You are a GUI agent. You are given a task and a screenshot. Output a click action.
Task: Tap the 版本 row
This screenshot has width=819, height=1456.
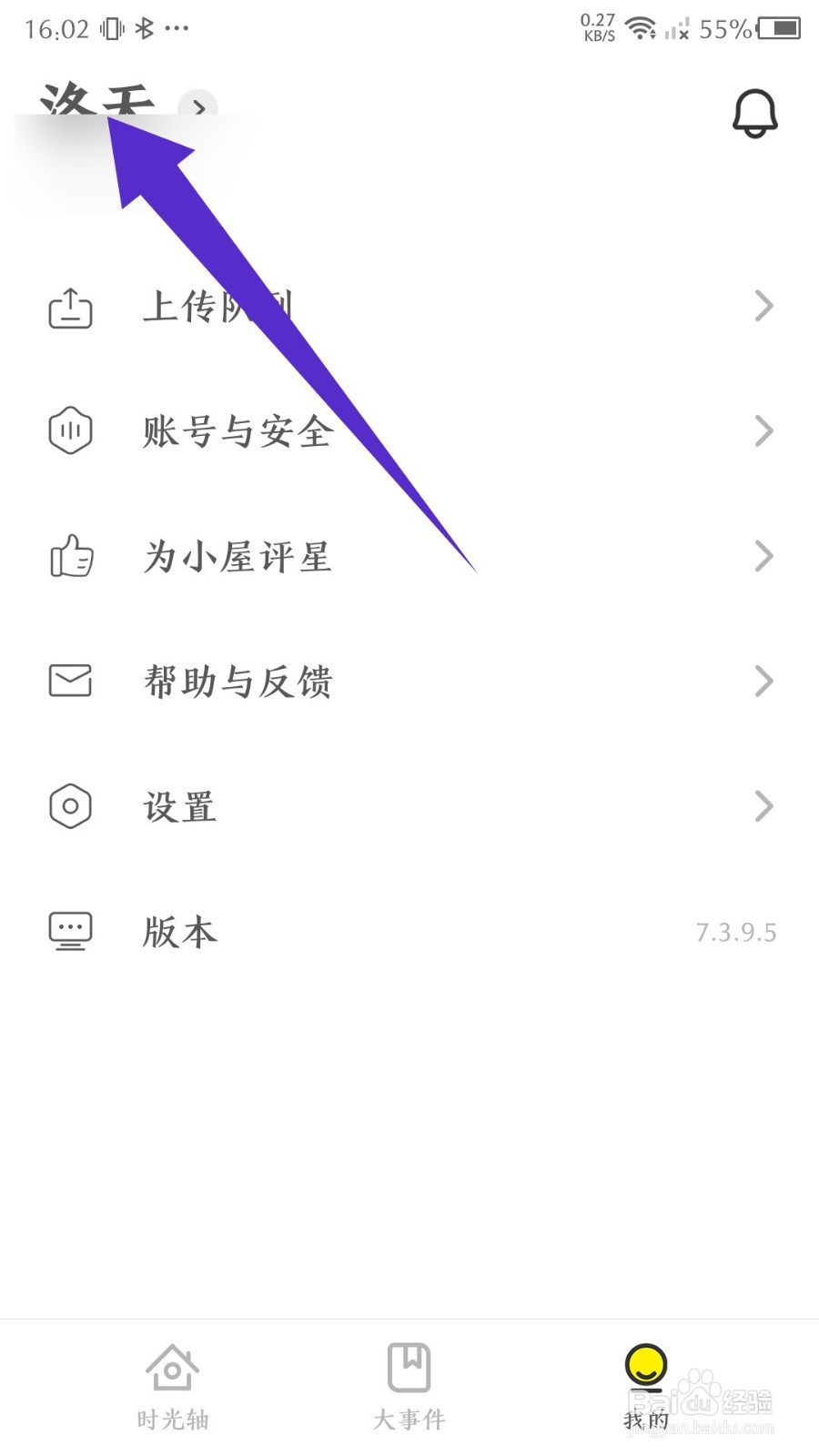[409, 931]
